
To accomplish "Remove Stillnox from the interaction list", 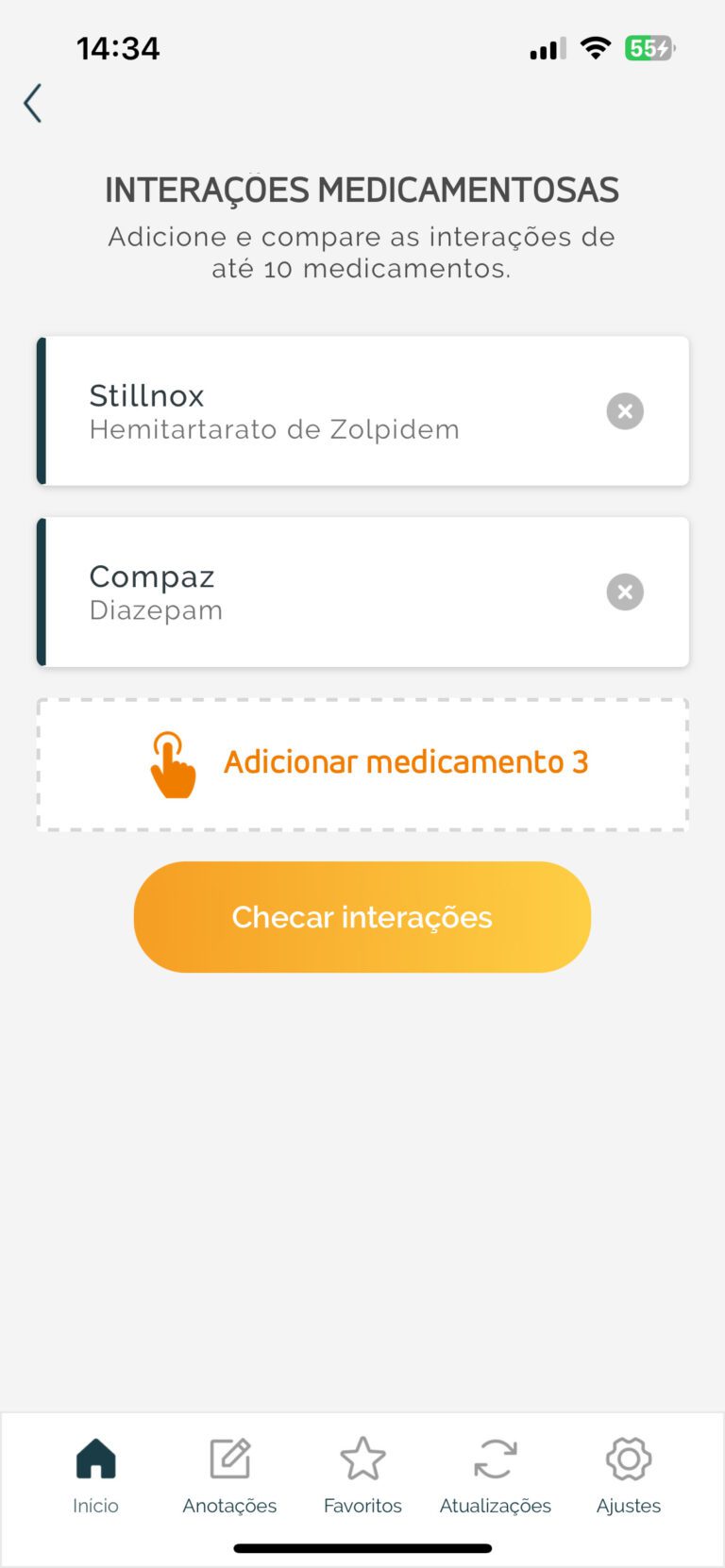I will [x=625, y=411].
